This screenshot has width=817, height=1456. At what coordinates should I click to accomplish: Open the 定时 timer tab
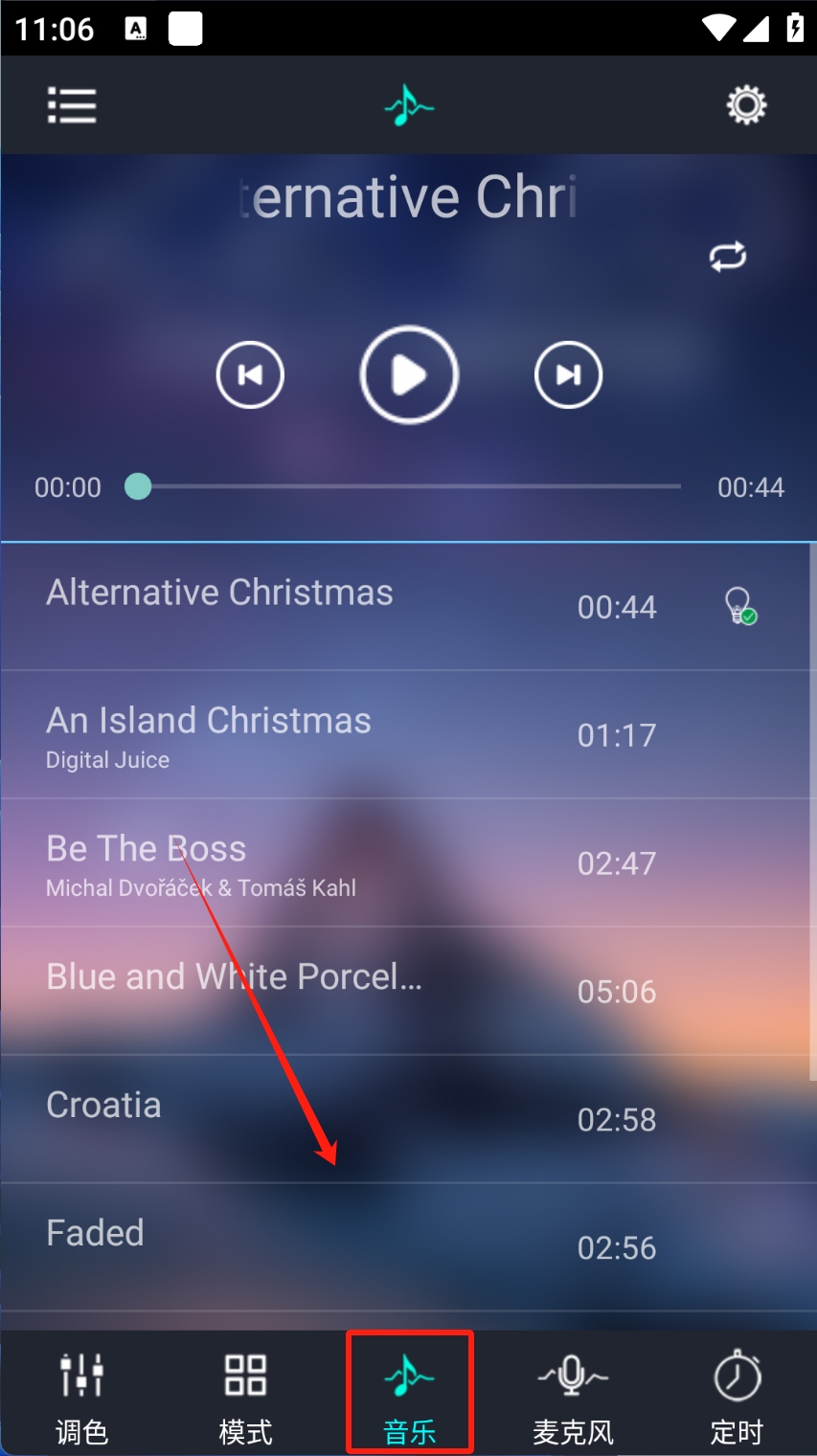[x=737, y=1396]
